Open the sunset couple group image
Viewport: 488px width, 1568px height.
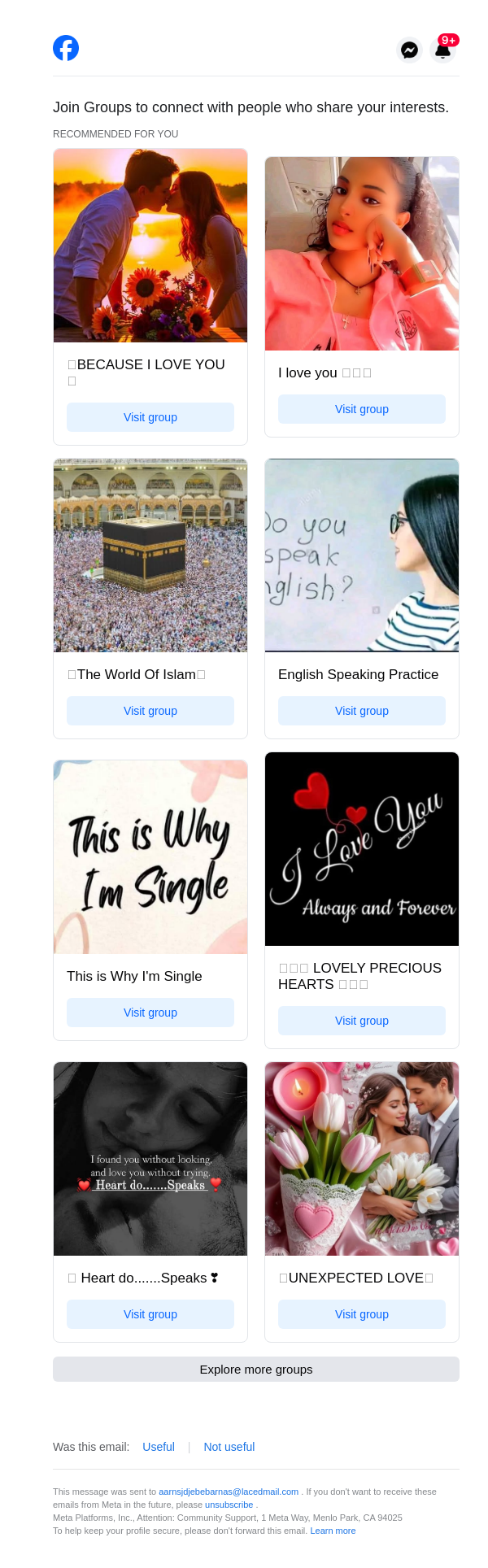tap(150, 246)
